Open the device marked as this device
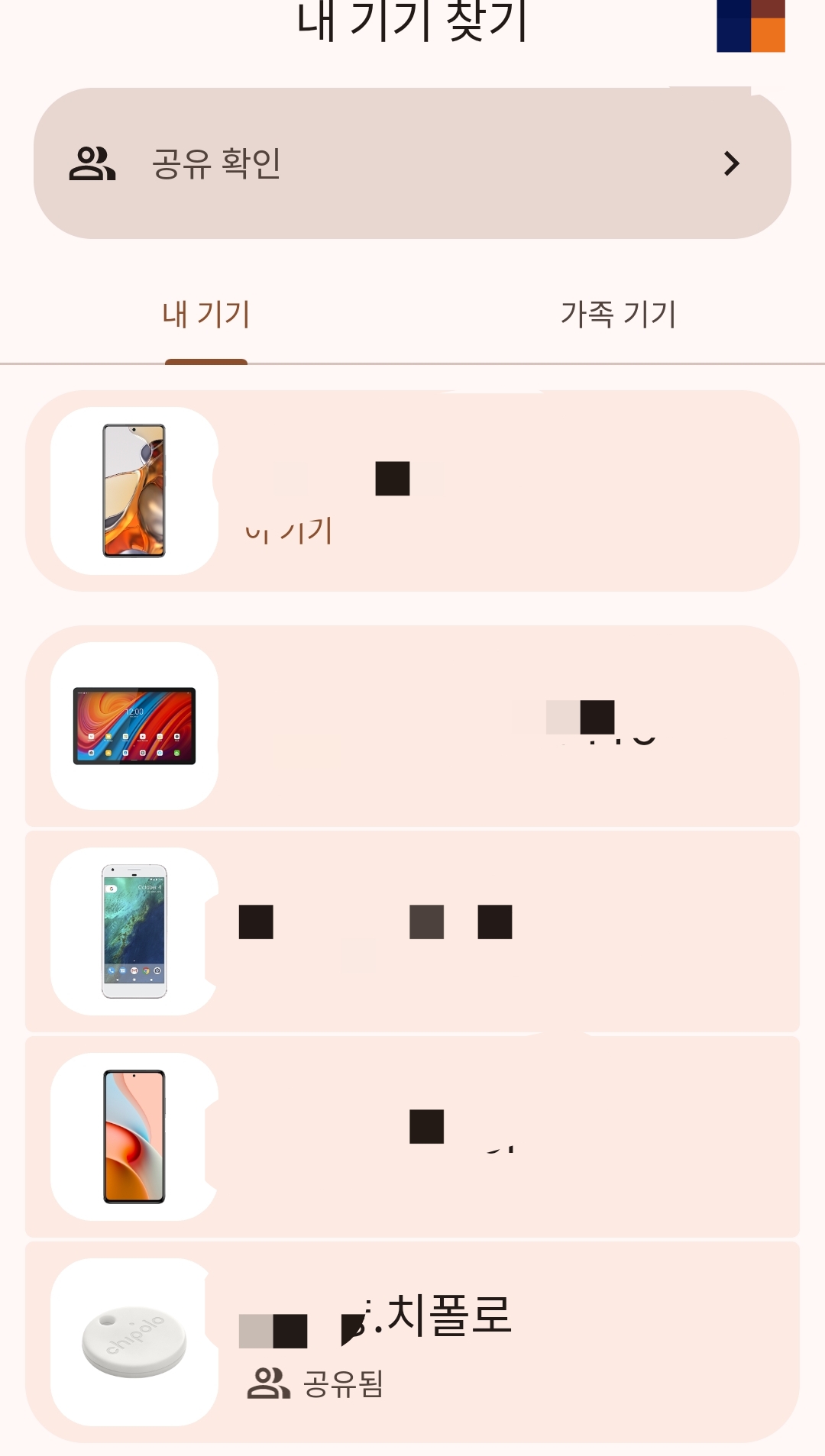Screen dimensions: 825x1456 [412, 491]
